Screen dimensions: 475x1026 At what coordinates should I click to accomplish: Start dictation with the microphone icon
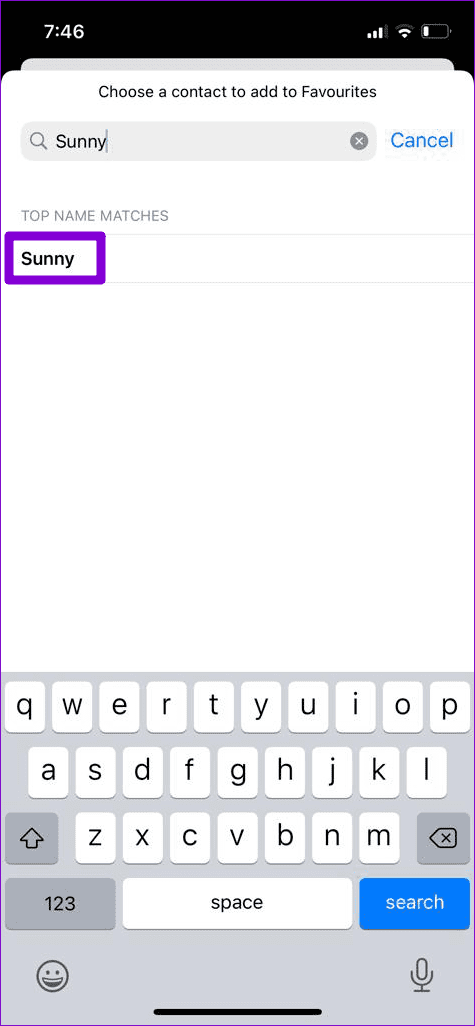pyautogui.click(x=421, y=977)
